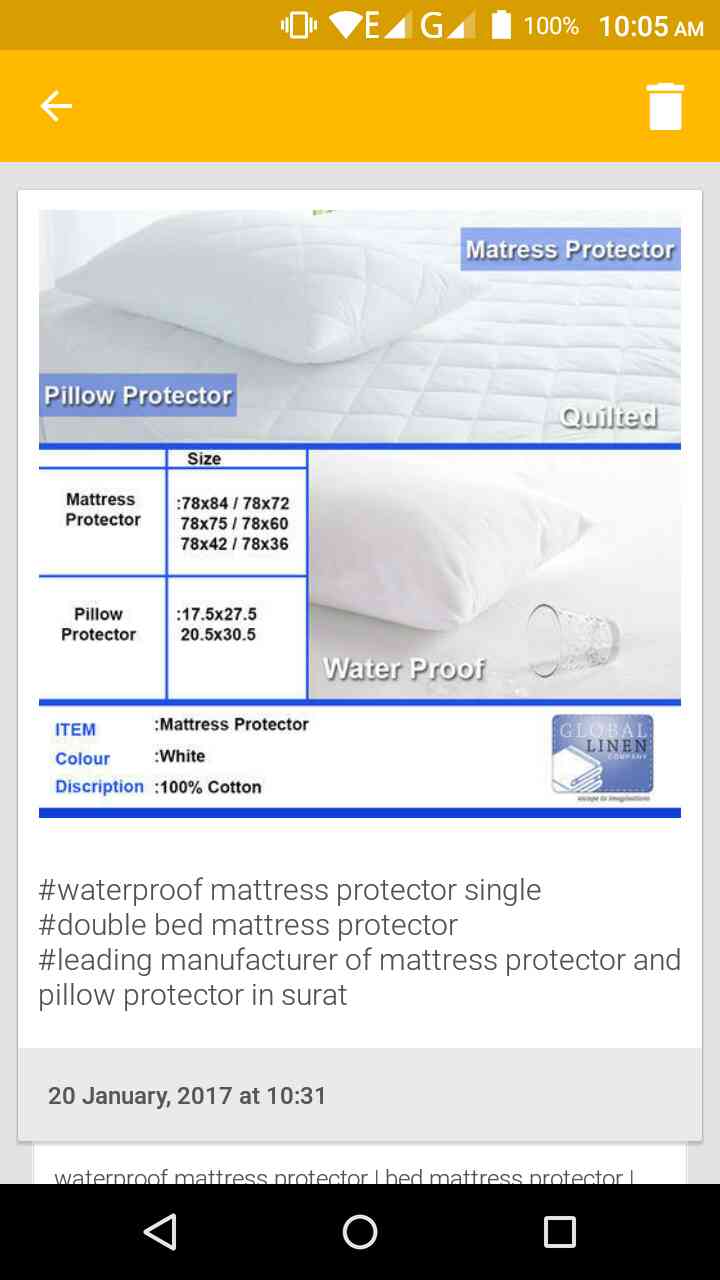Go back using the arrow icon
The height and width of the screenshot is (1280, 720).
pyautogui.click(x=56, y=106)
